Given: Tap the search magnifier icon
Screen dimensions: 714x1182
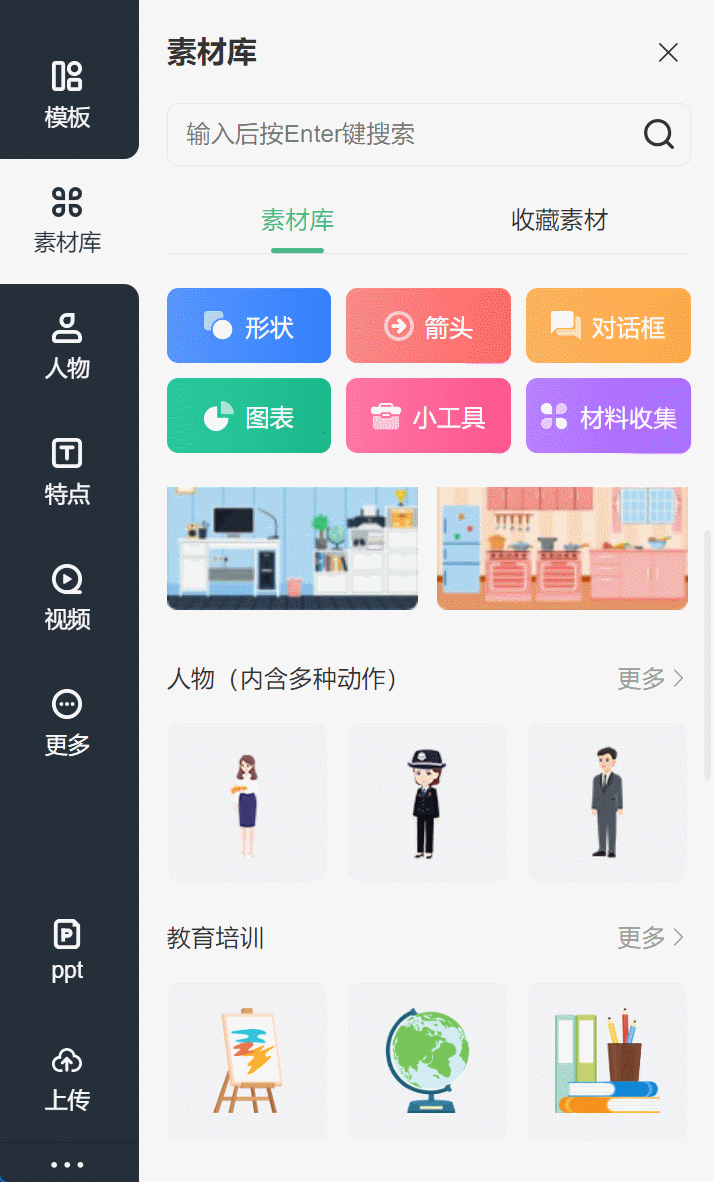Looking at the screenshot, I should (x=658, y=135).
